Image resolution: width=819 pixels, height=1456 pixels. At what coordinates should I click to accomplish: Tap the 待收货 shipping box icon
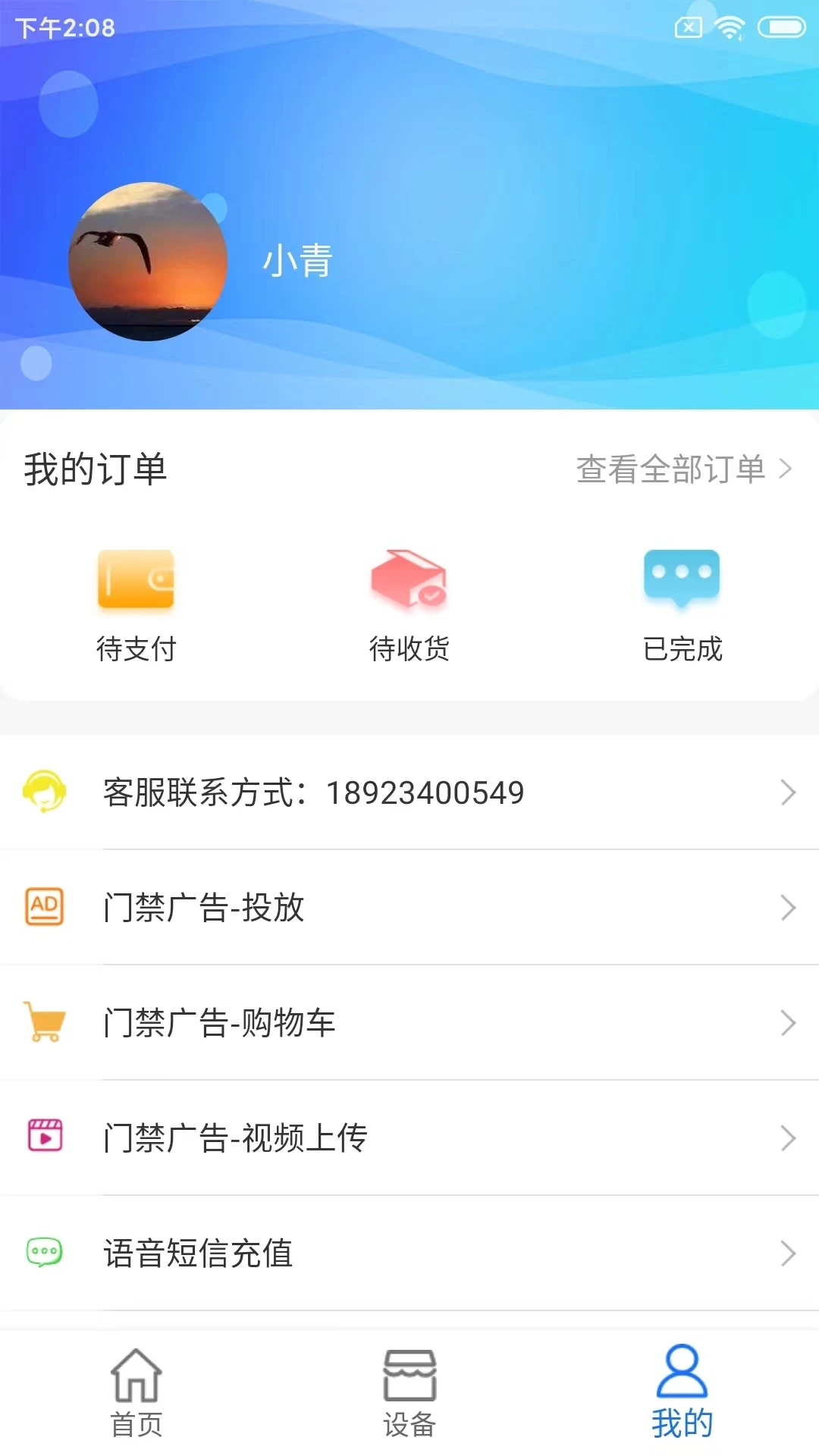[409, 580]
